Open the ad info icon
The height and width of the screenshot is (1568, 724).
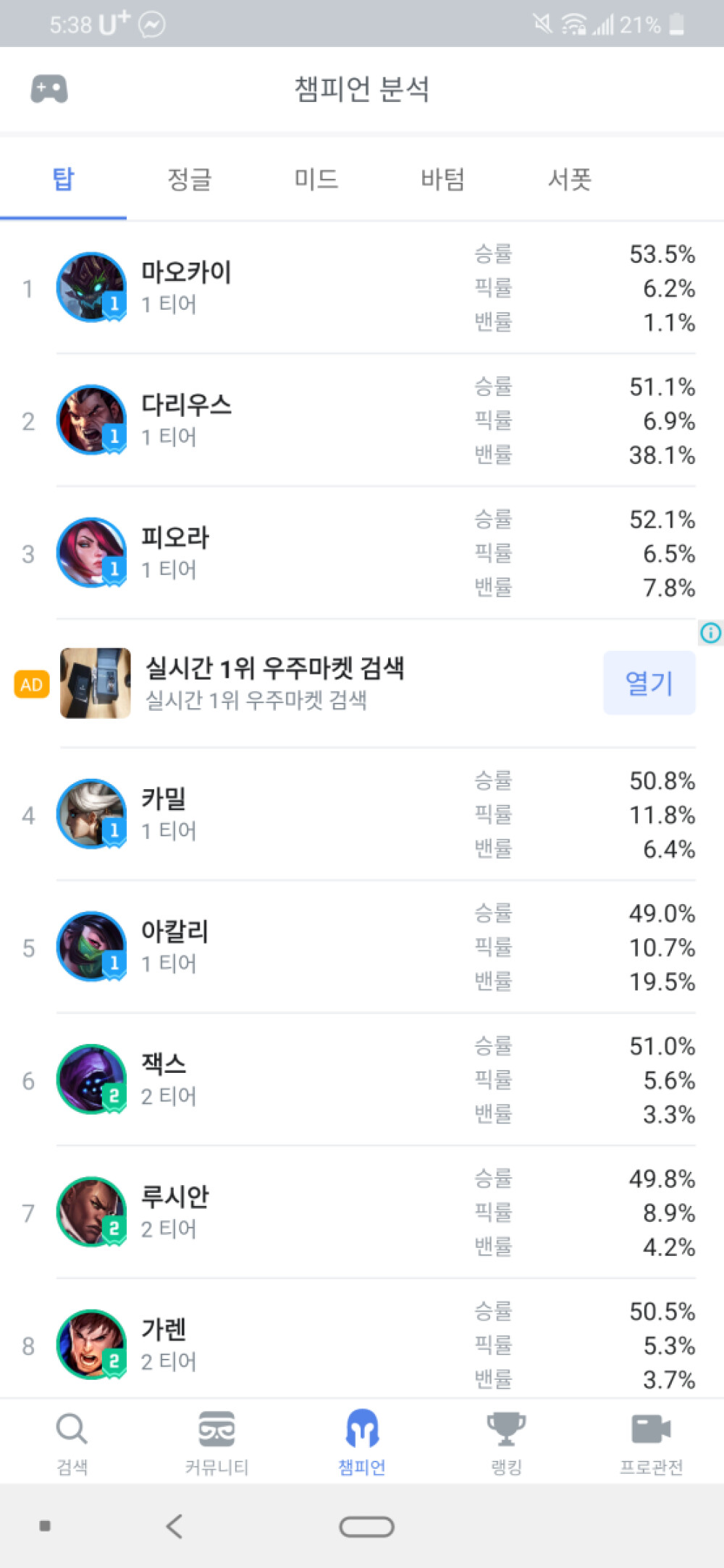click(x=710, y=633)
